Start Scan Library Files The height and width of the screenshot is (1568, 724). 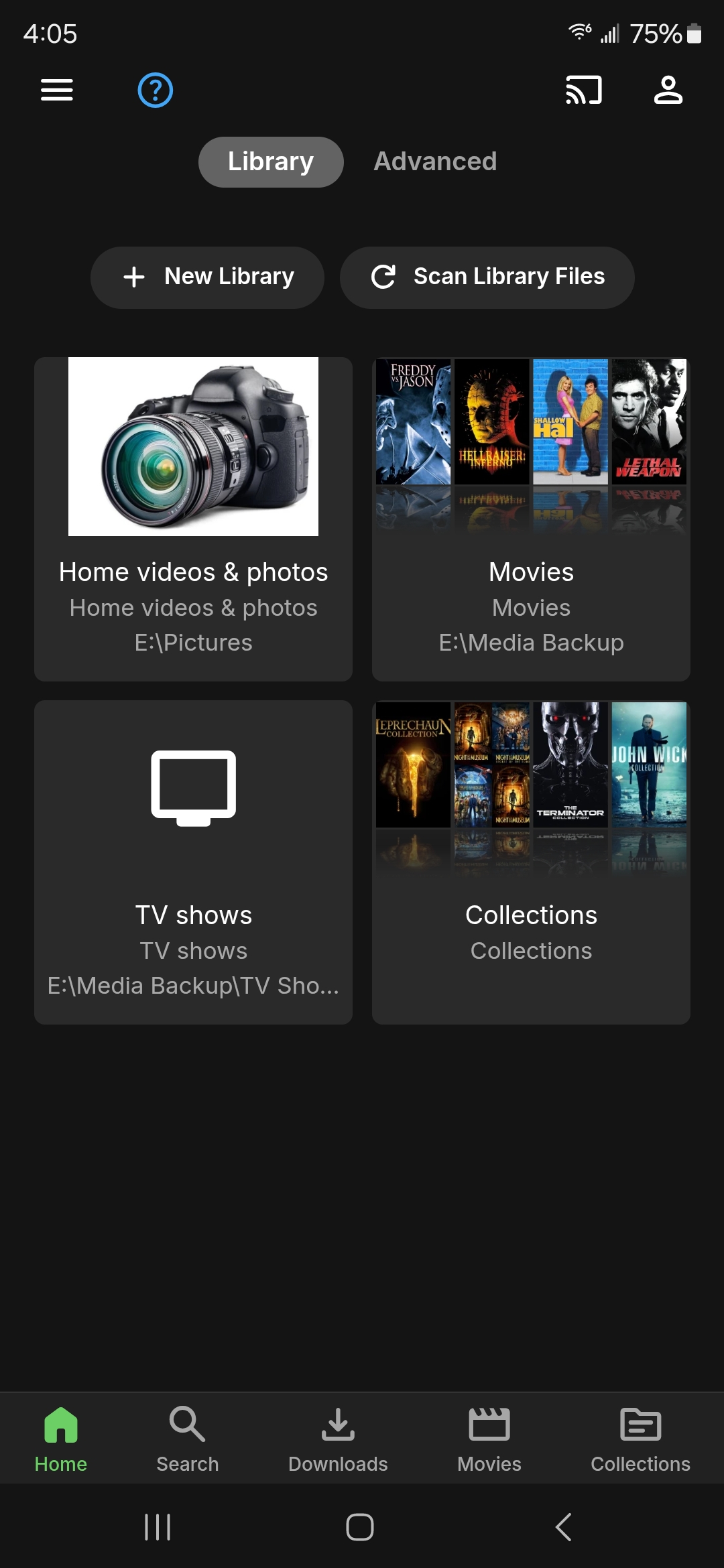pyautogui.click(x=487, y=277)
